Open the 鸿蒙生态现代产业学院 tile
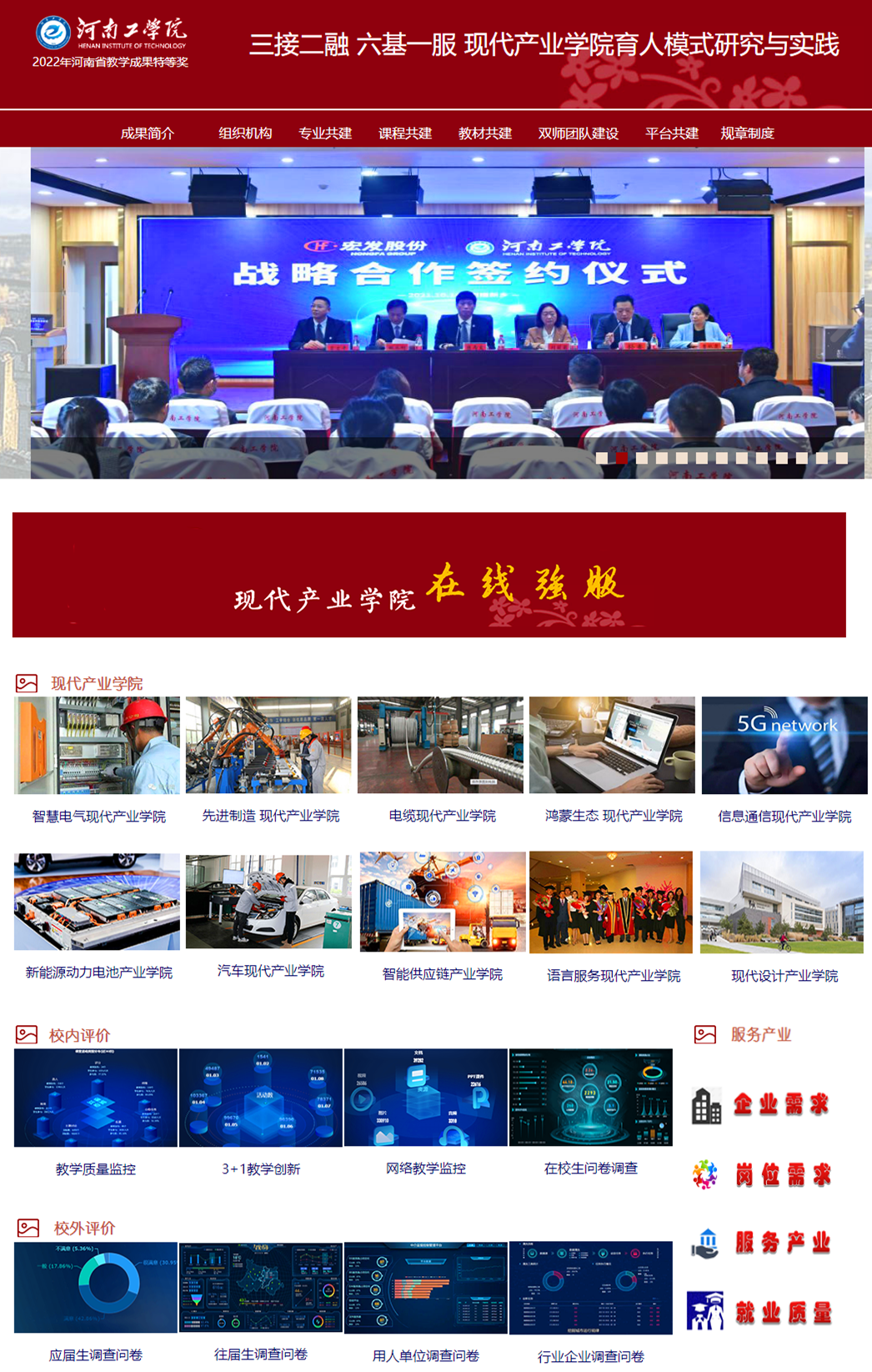Screen dimensions: 872x1372 (x=612, y=746)
